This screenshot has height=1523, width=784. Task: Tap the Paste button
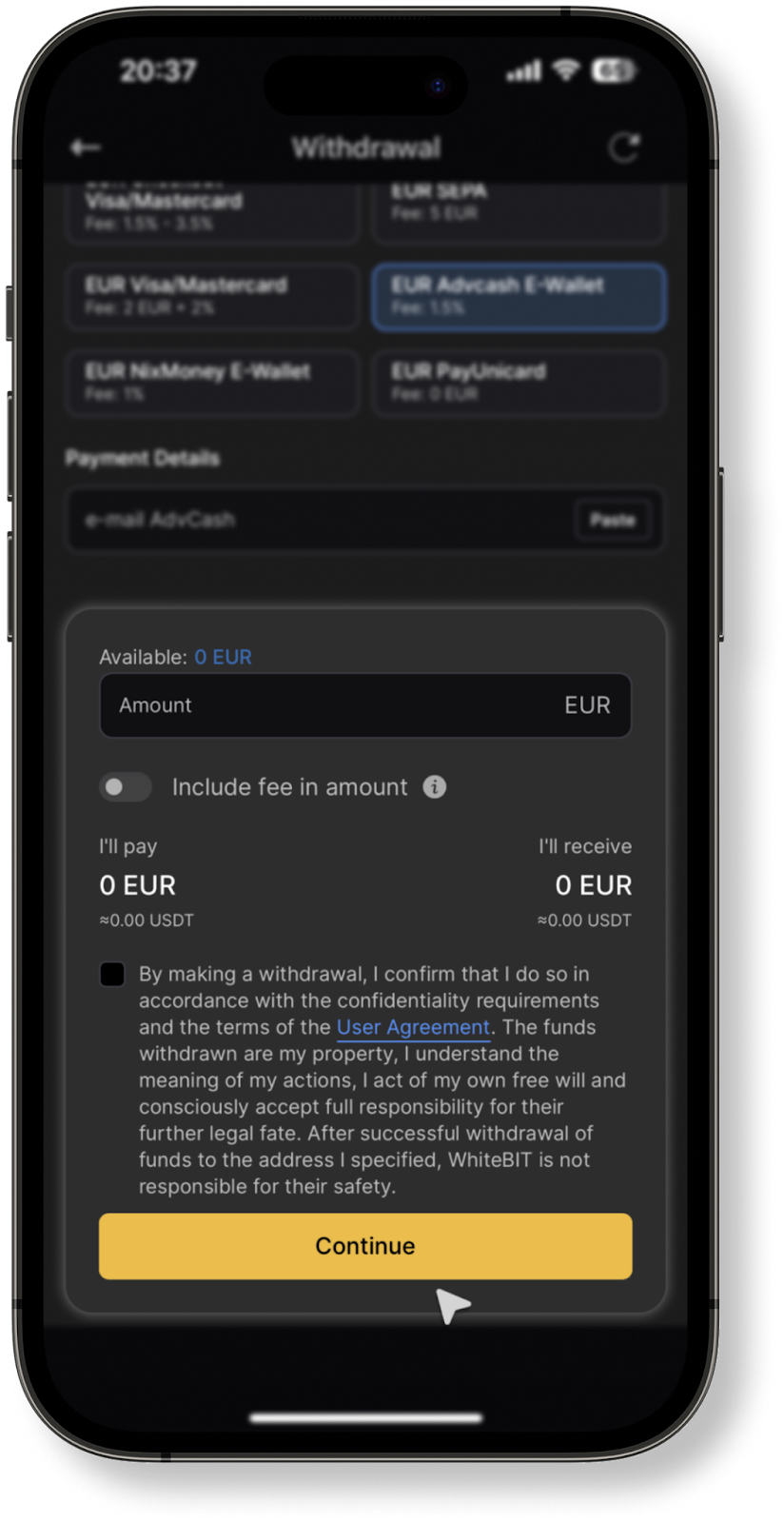coord(612,520)
